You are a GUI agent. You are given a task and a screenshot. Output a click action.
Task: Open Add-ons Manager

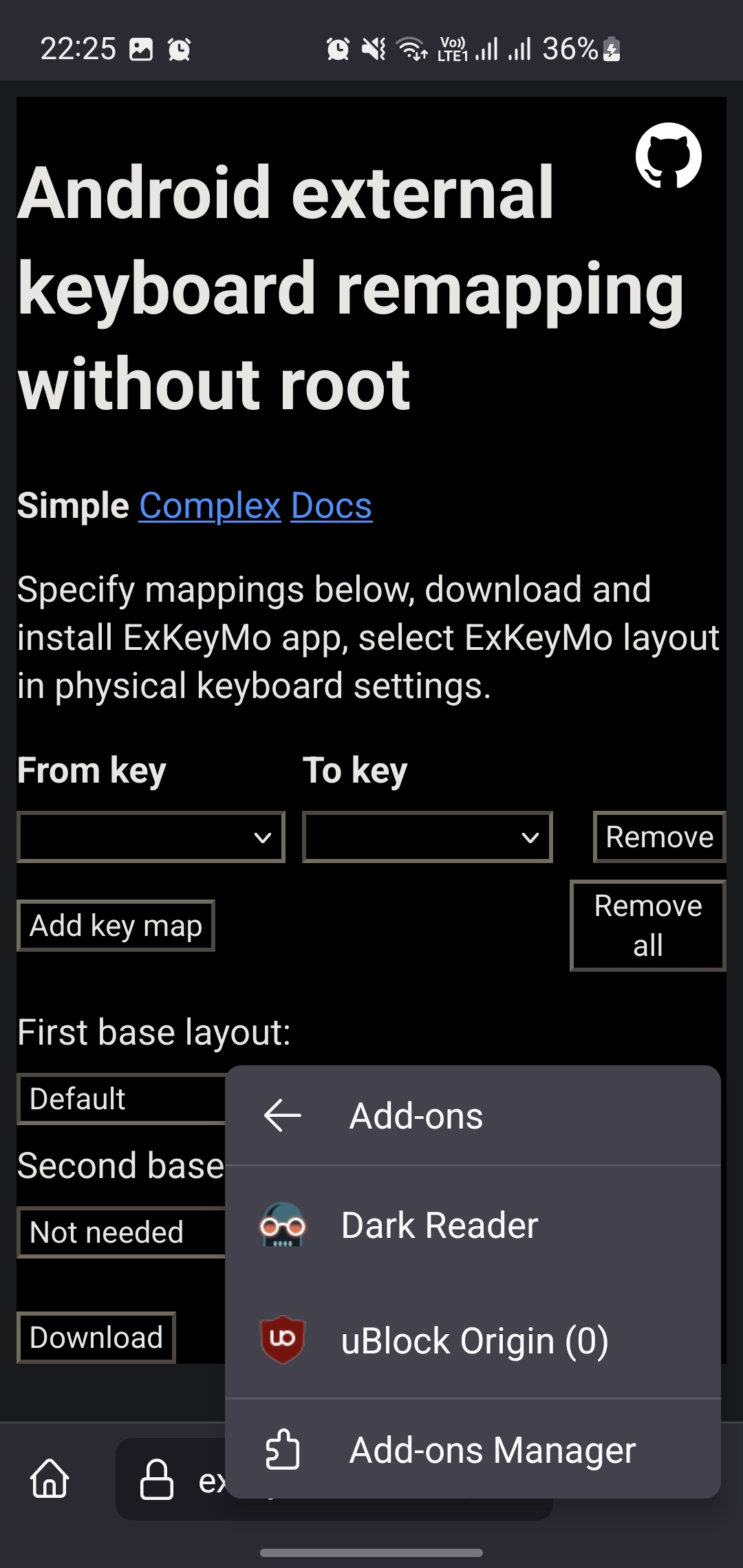pos(491,1450)
